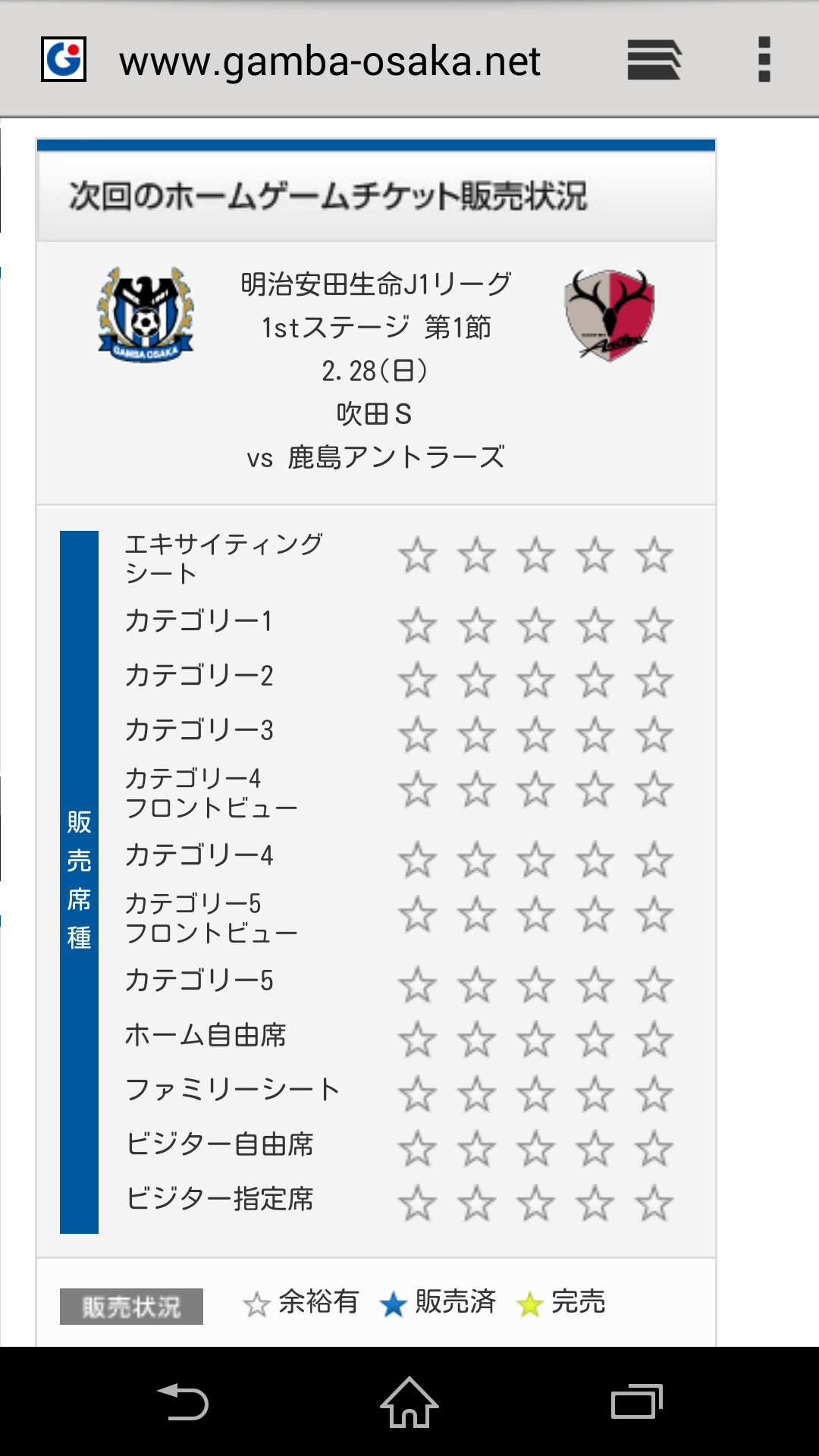Image resolution: width=819 pixels, height=1456 pixels.
Task: Tap the gamba-osaka.net URL address bar
Action: pos(330,61)
